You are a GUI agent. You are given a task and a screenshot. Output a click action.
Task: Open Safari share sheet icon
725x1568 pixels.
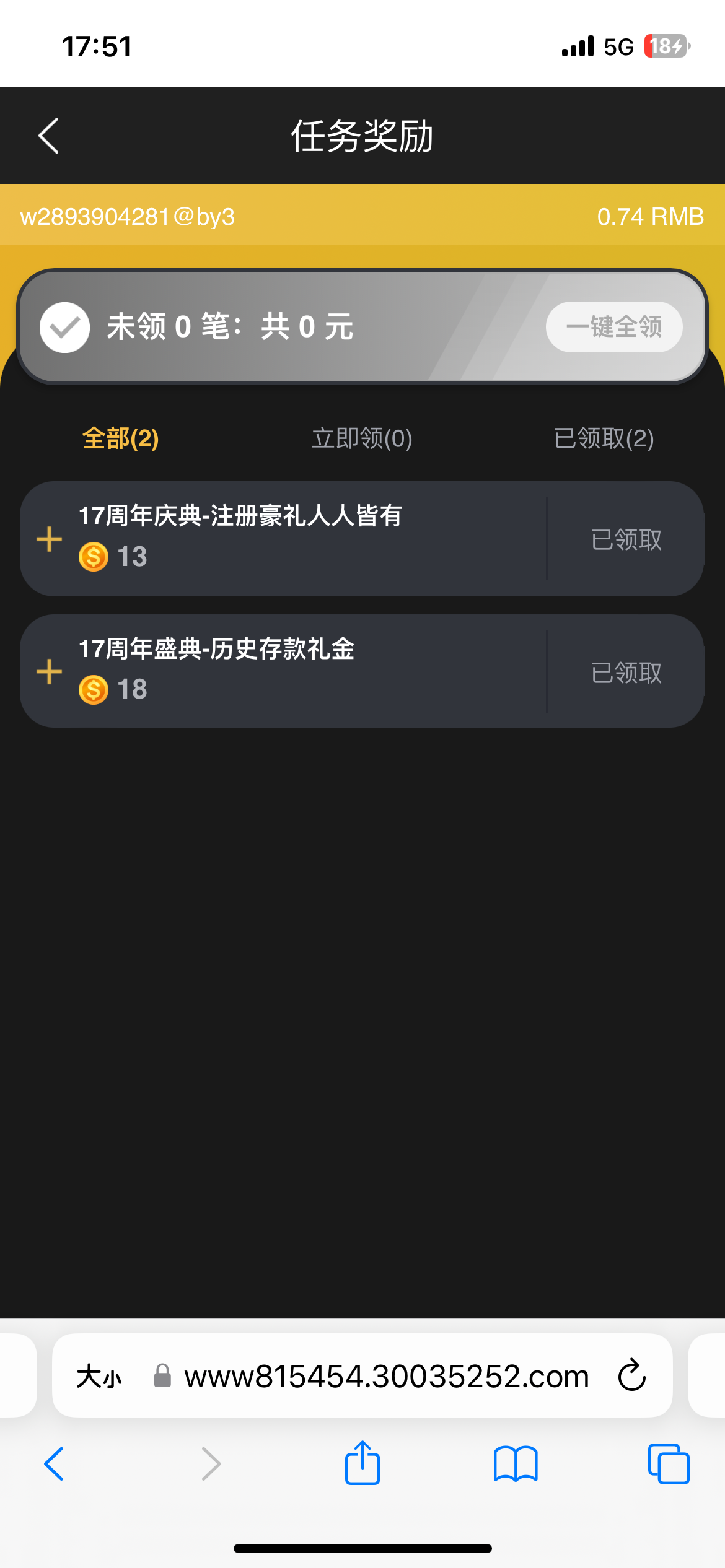coord(362,1464)
